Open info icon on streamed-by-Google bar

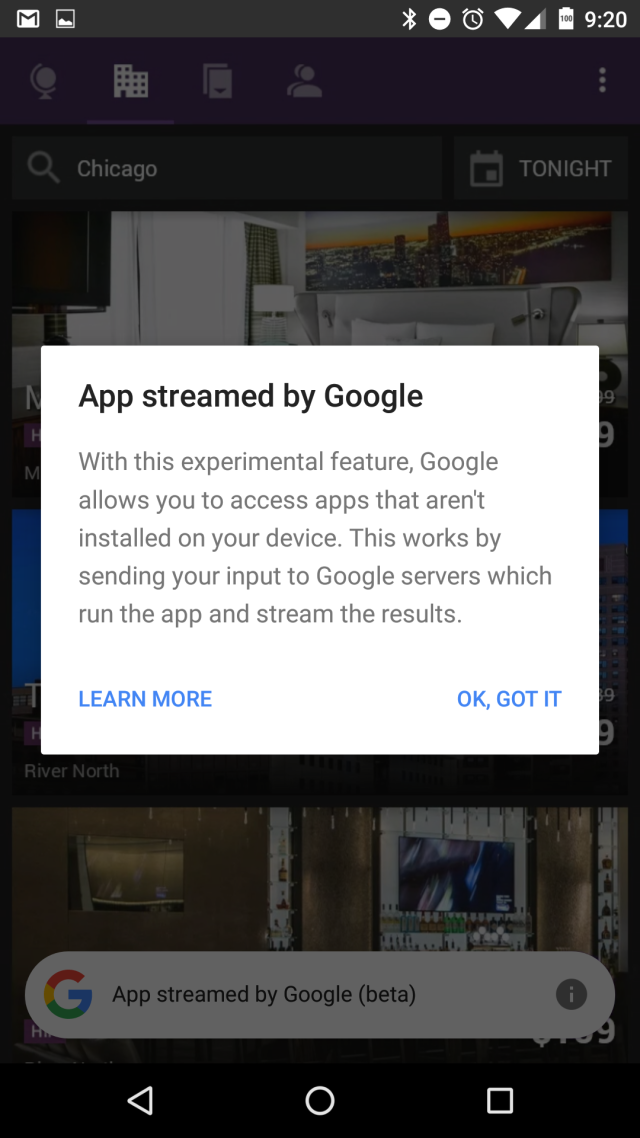(x=571, y=994)
